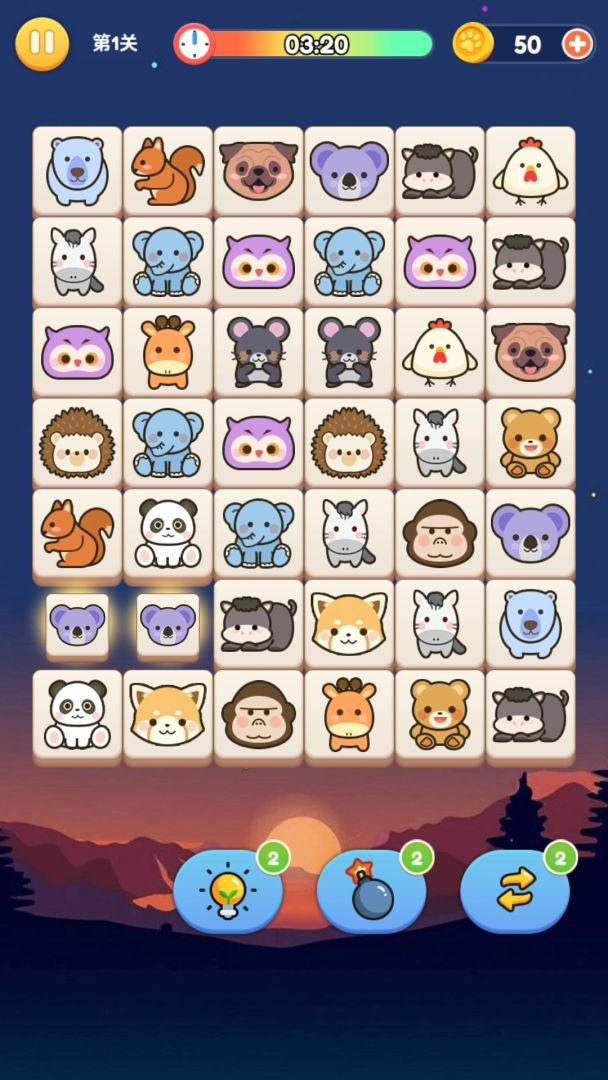Screen dimensions: 608x1080
Task: Choose the gorilla tile next to the giraffe
Action: pos(259,714)
